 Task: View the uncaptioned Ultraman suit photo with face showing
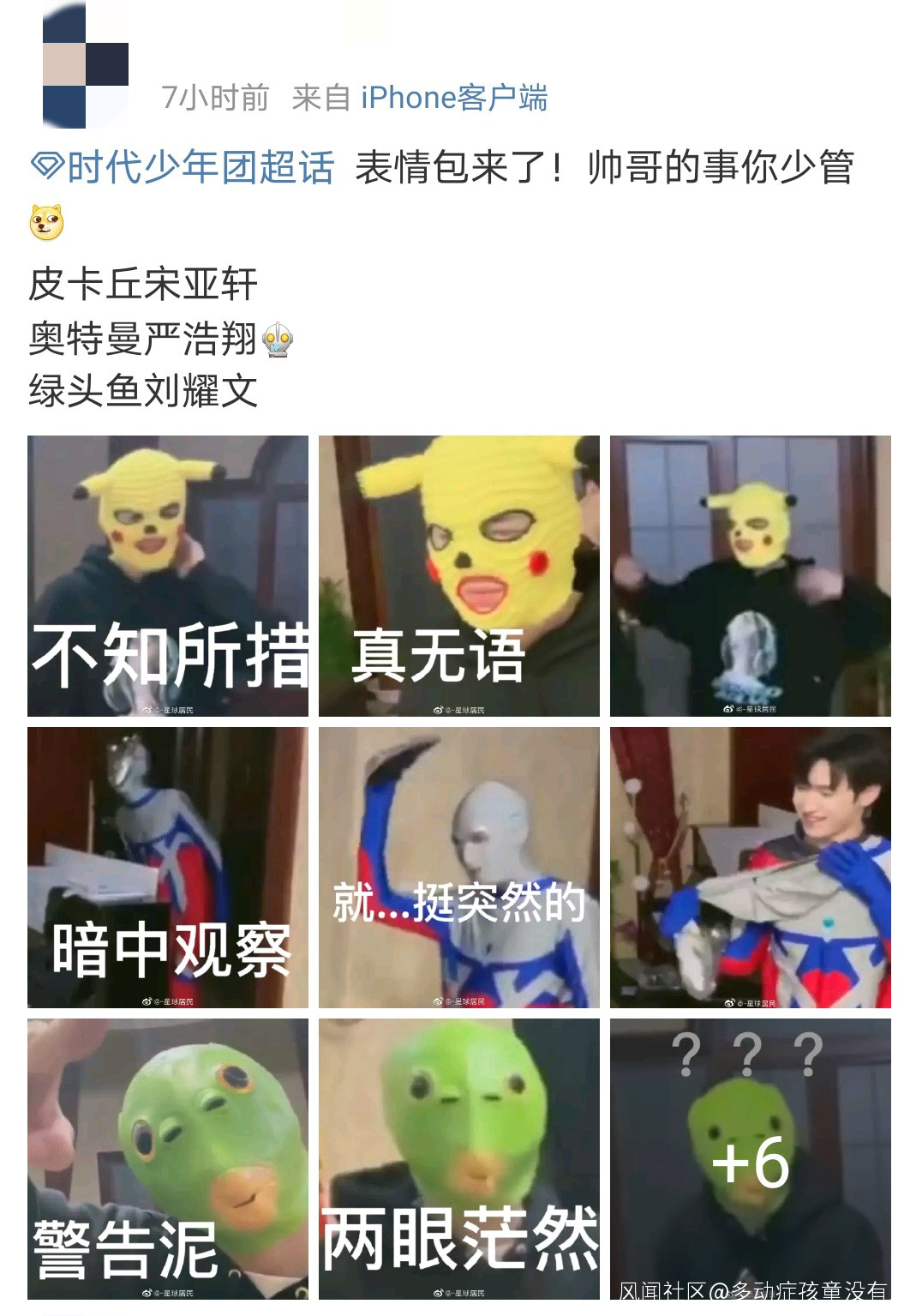click(x=750, y=867)
